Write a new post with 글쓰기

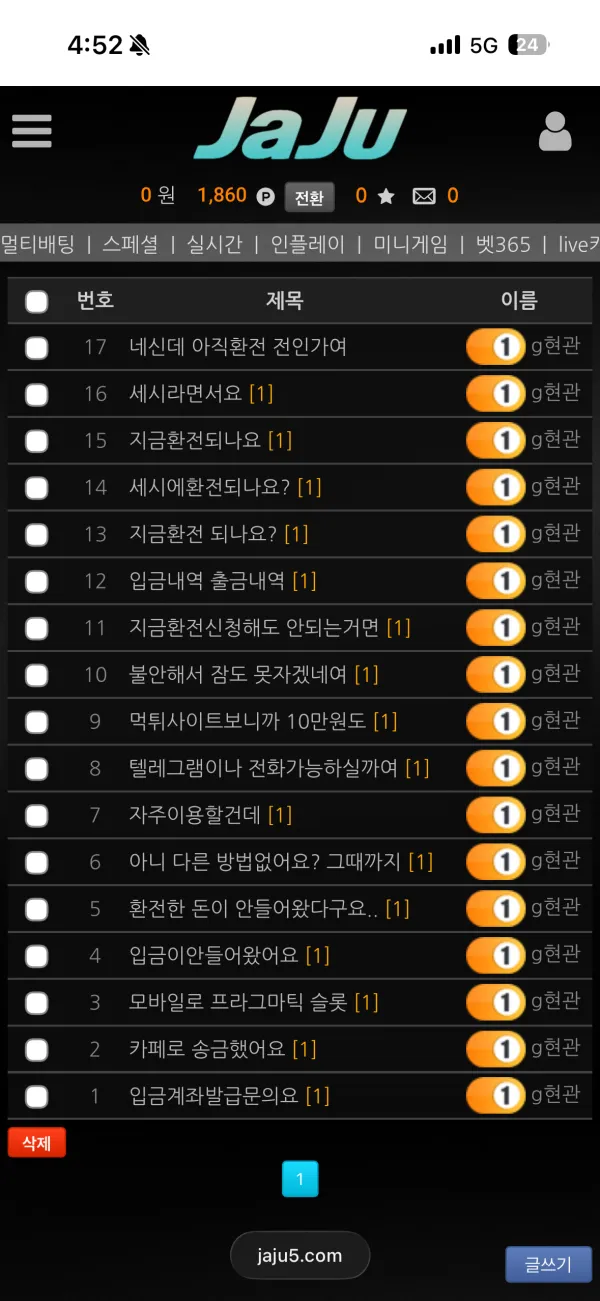pos(548,1264)
